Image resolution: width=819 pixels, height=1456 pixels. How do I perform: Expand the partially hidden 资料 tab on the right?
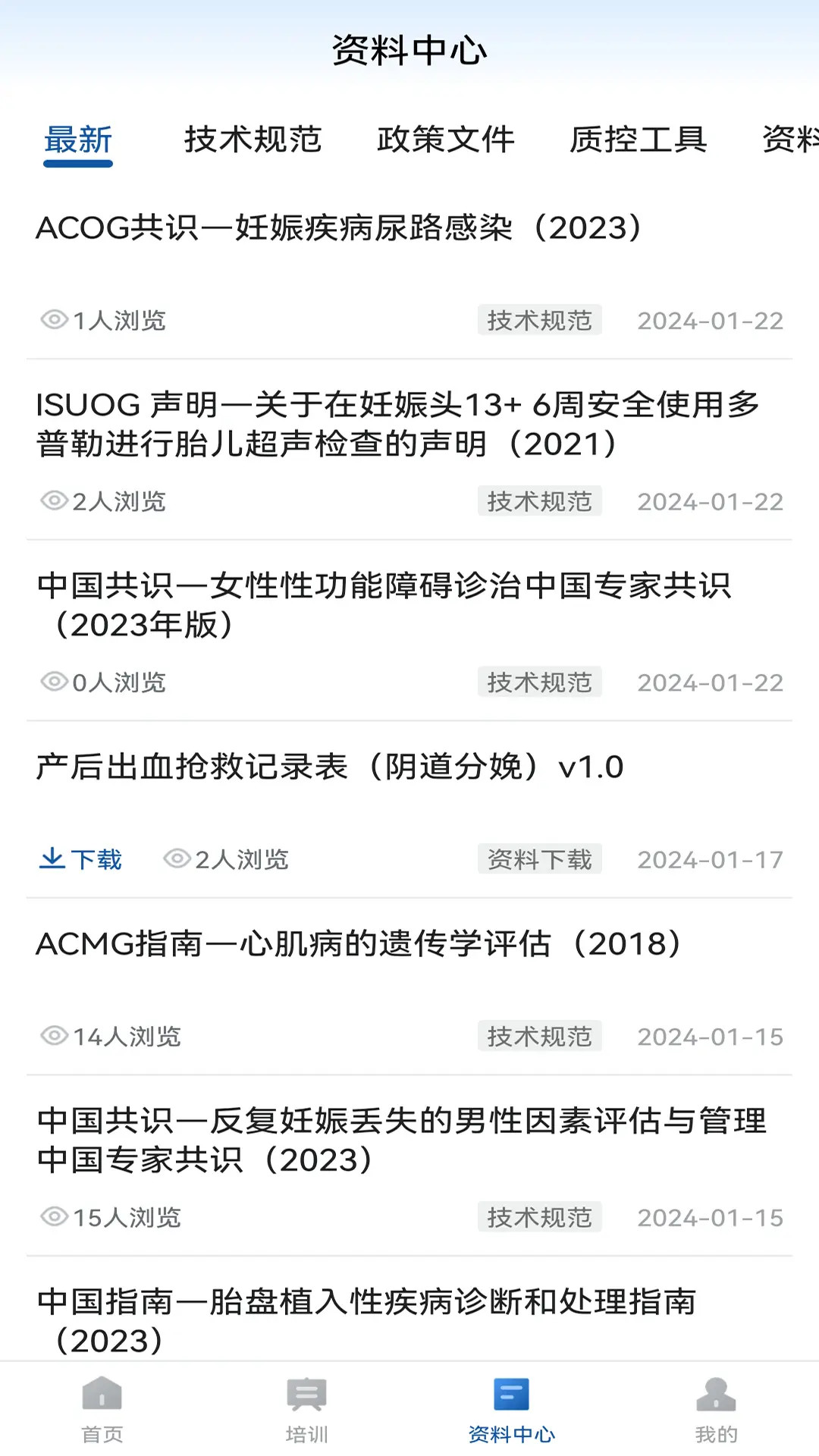coord(791,140)
